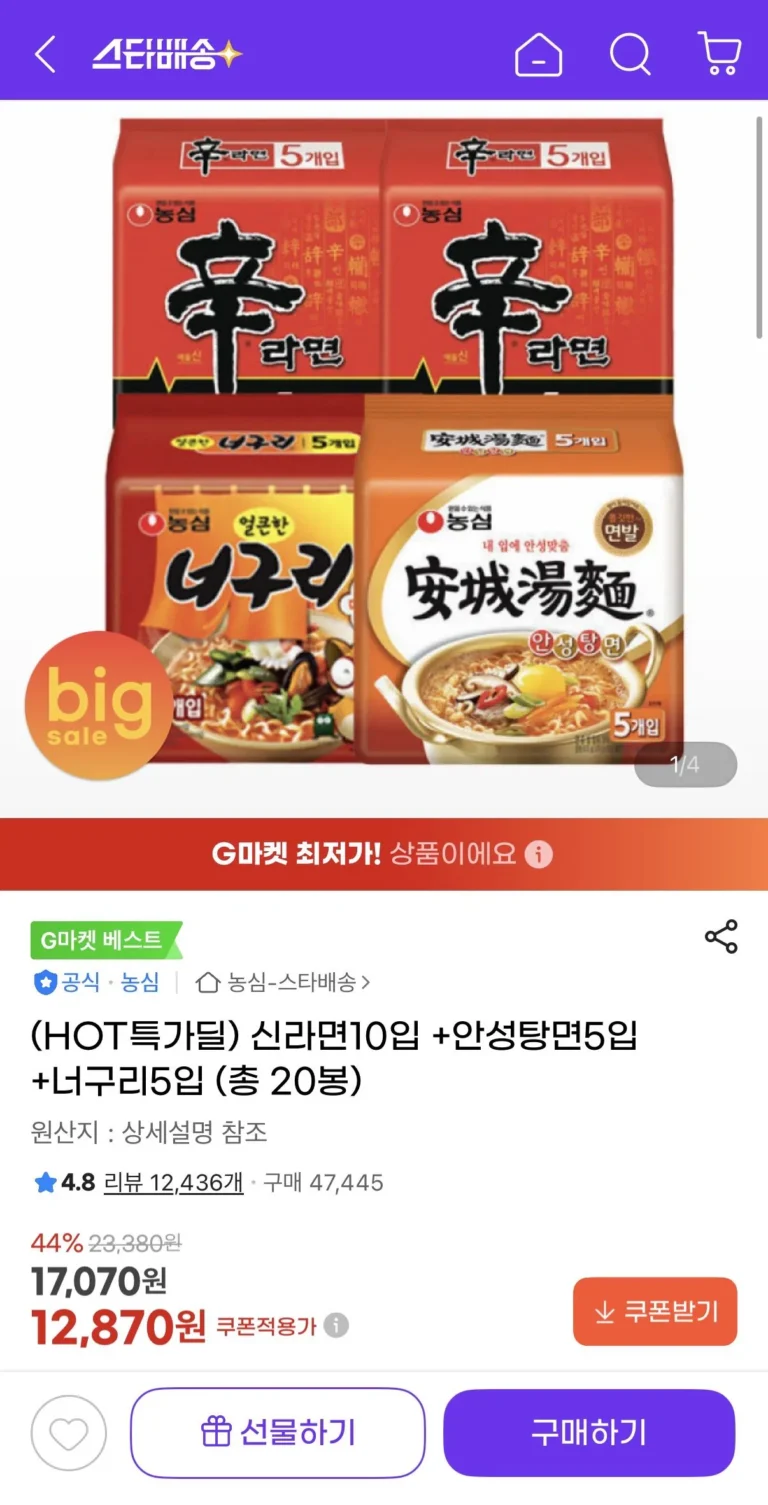The image size is (768, 1505).
Task: Tap info icon on G마켓 최저가 banner
Action: click(x=539, y=854)
